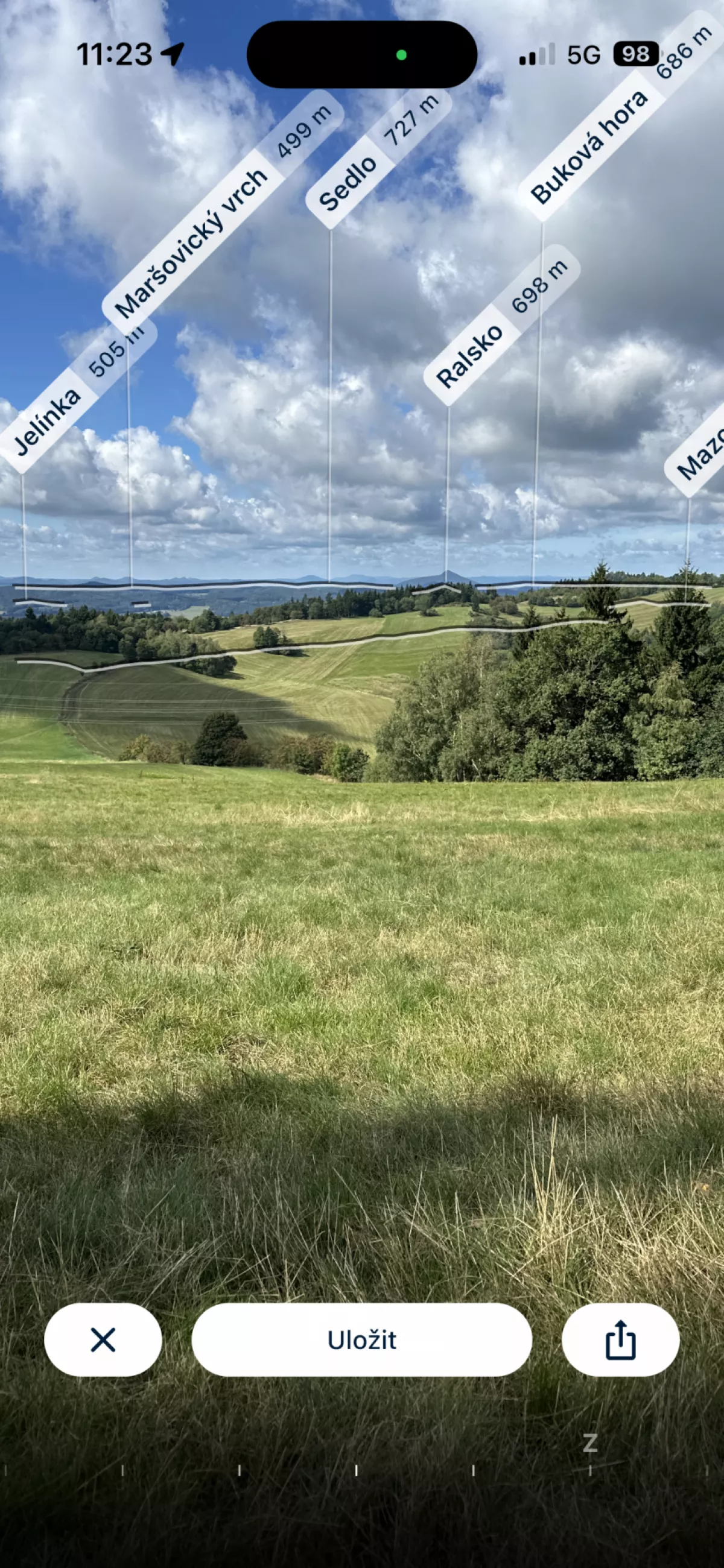724x1568 pixels.
Task: Select the Sedlo 727 m peak label
Action: (x=379, y=159)
